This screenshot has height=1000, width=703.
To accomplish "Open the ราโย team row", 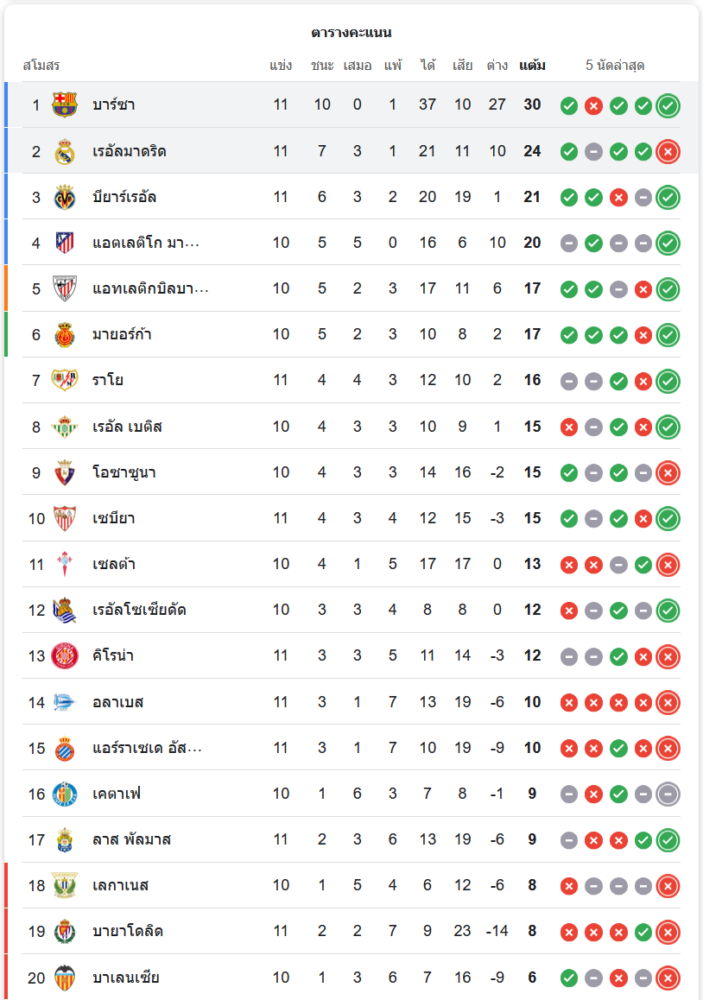I will click(108, 381).
